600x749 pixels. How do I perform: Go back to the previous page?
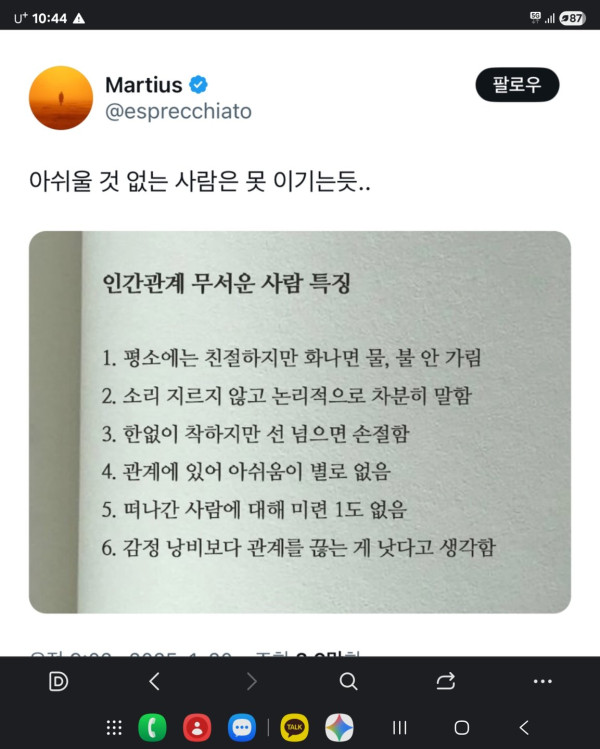pyautogui.click(x=154, y=681)
